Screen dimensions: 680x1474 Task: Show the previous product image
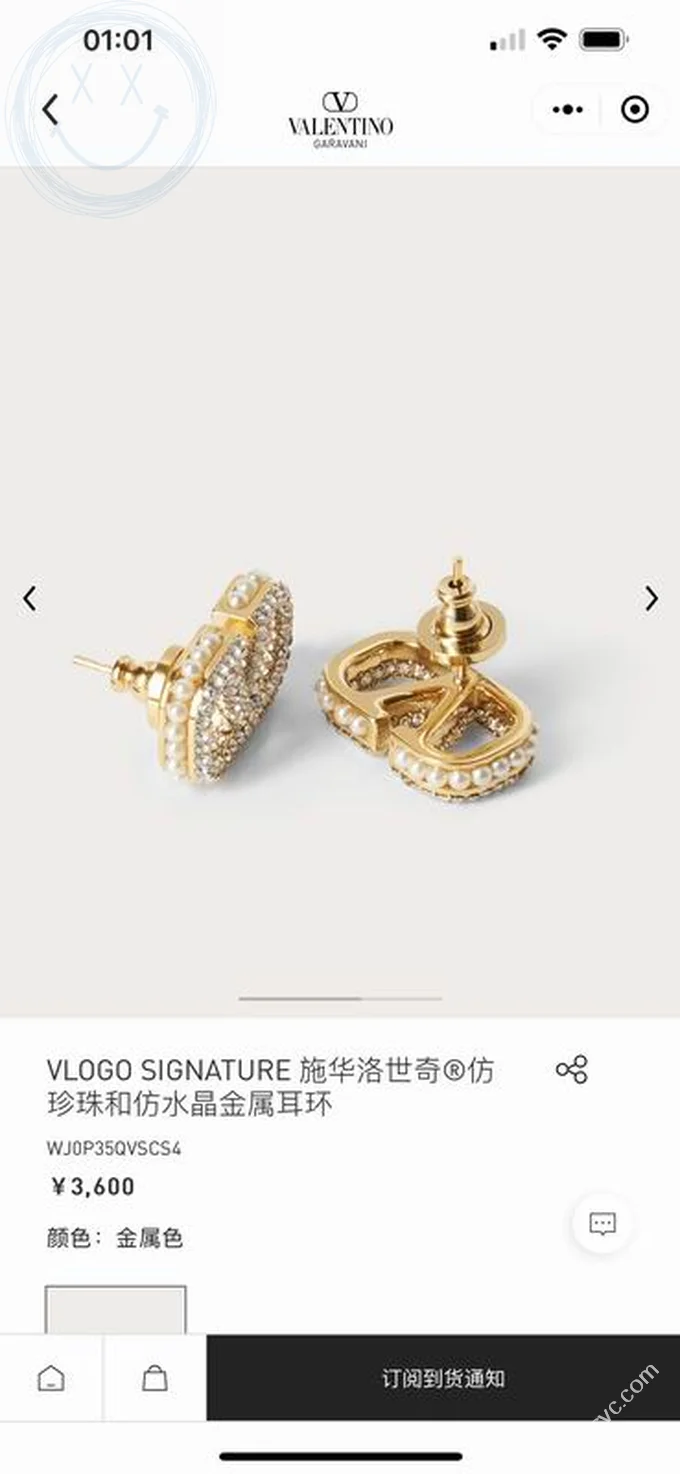coord(30,598)
